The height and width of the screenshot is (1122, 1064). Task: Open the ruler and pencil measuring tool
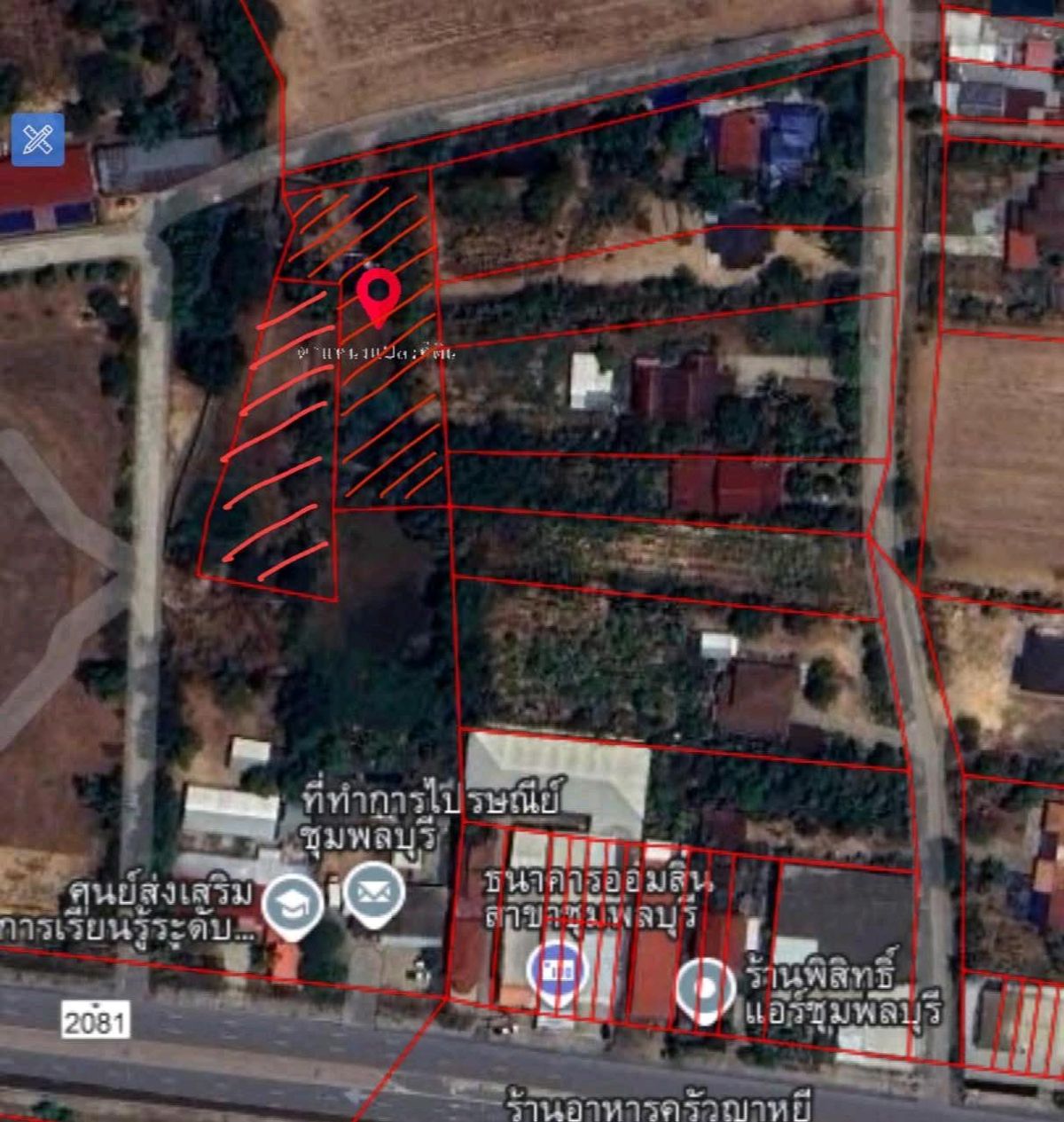point(38,139)
